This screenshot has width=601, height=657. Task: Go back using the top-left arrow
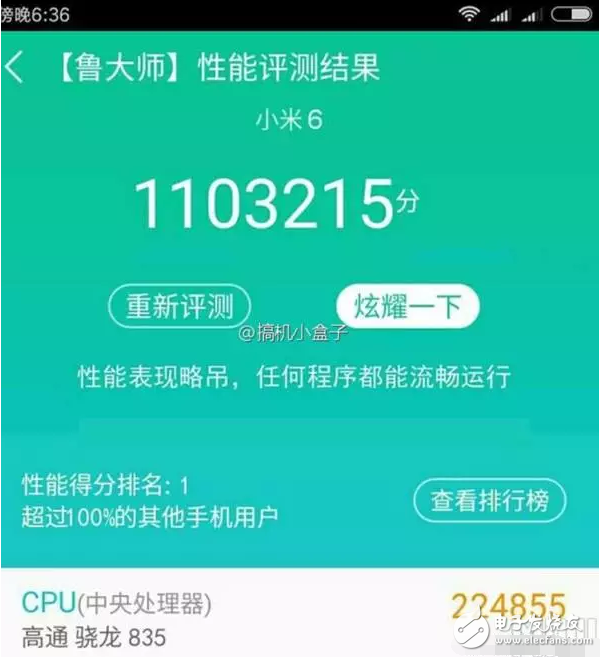click(15, 68)
